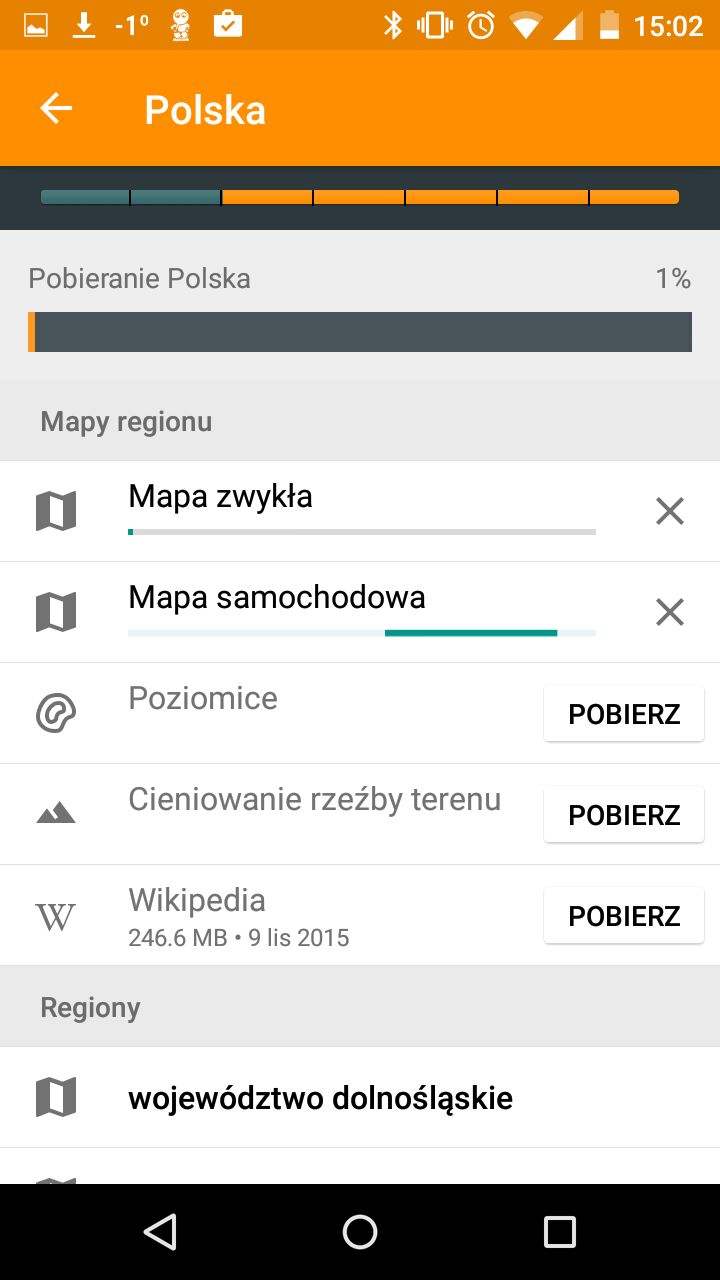Open the województwo dolnośląskie region
The image size is (720, 1280).
coord(360,1098)
